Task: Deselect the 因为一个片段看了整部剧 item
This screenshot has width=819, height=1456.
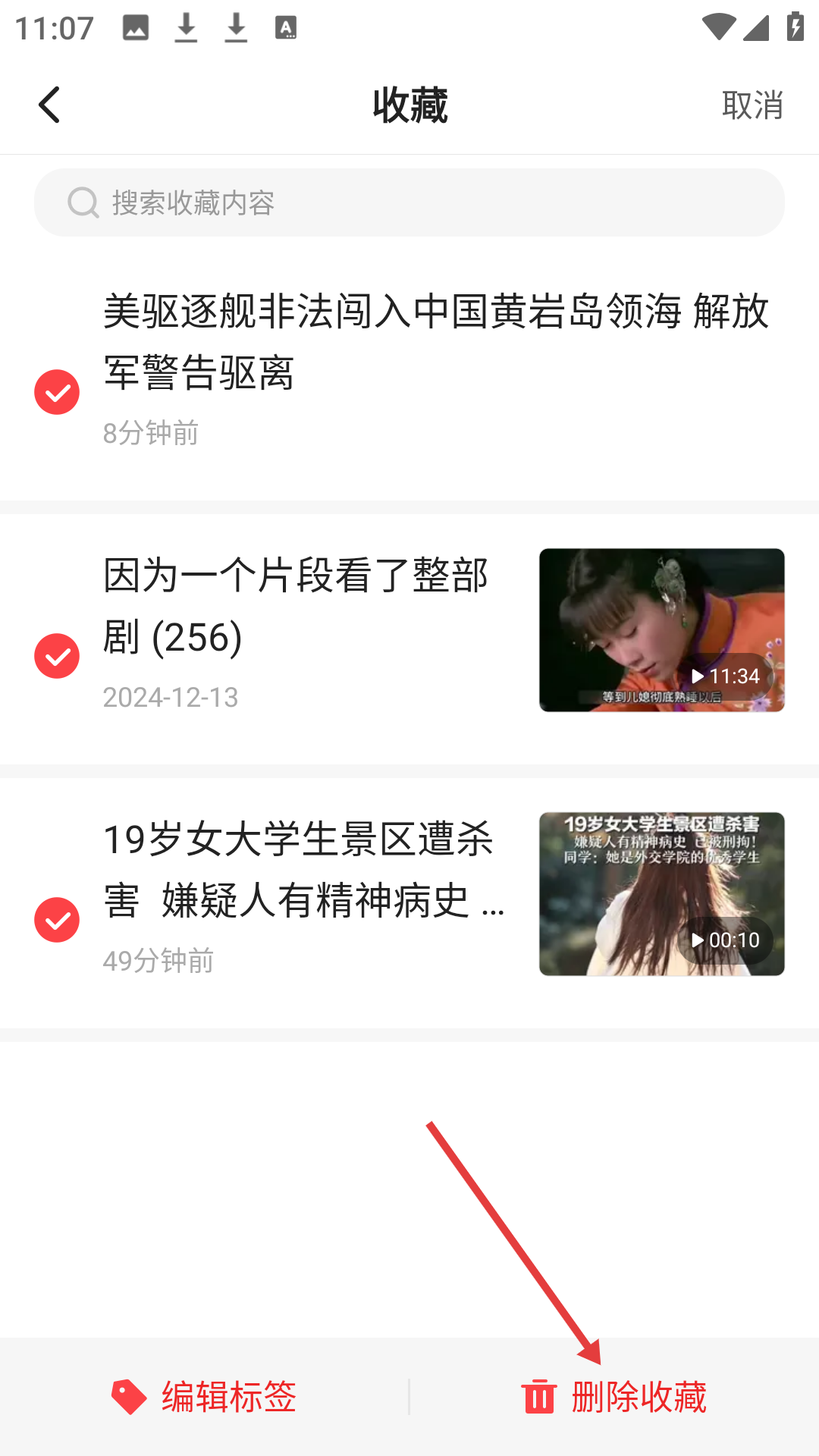Action: tap(57, 656)
